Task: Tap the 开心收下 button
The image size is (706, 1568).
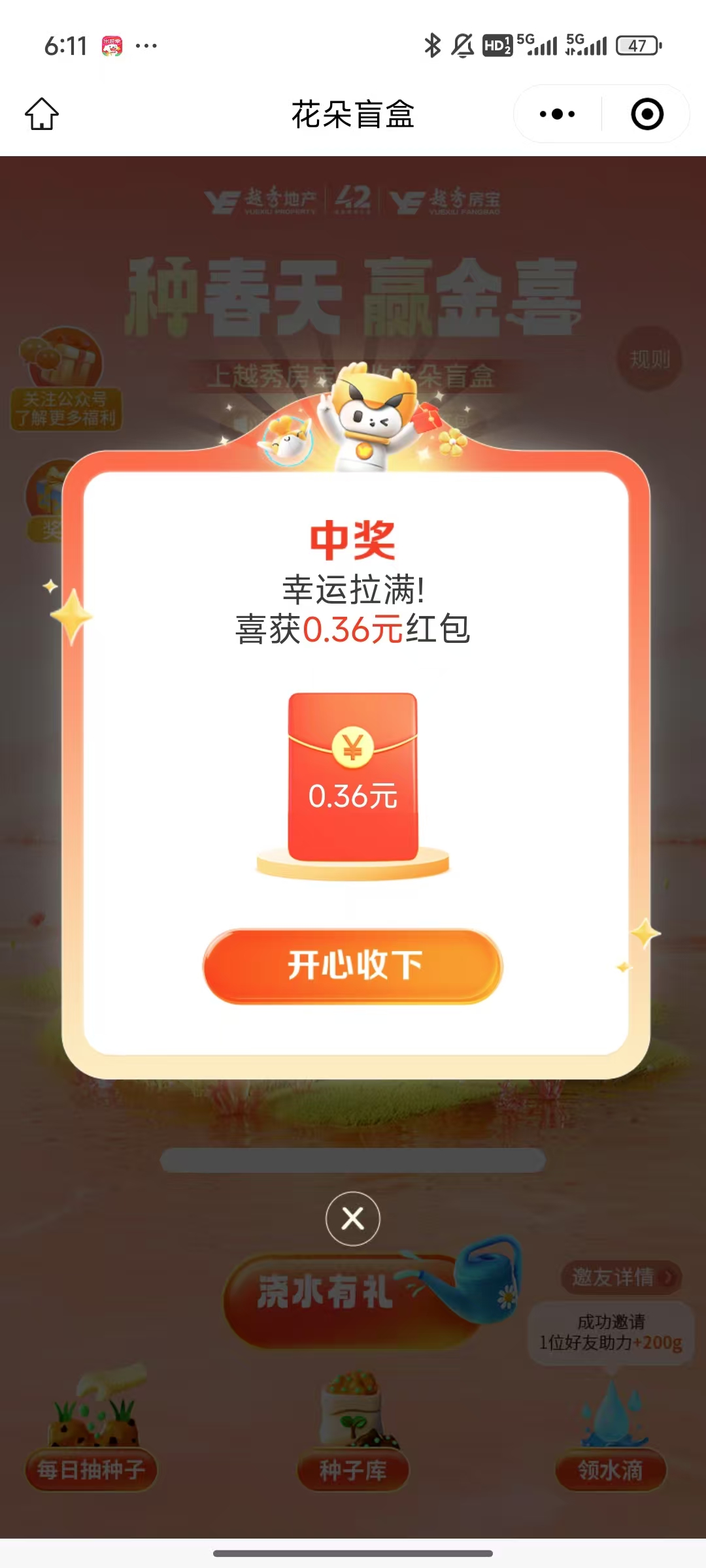Action: tap(353, 966)
